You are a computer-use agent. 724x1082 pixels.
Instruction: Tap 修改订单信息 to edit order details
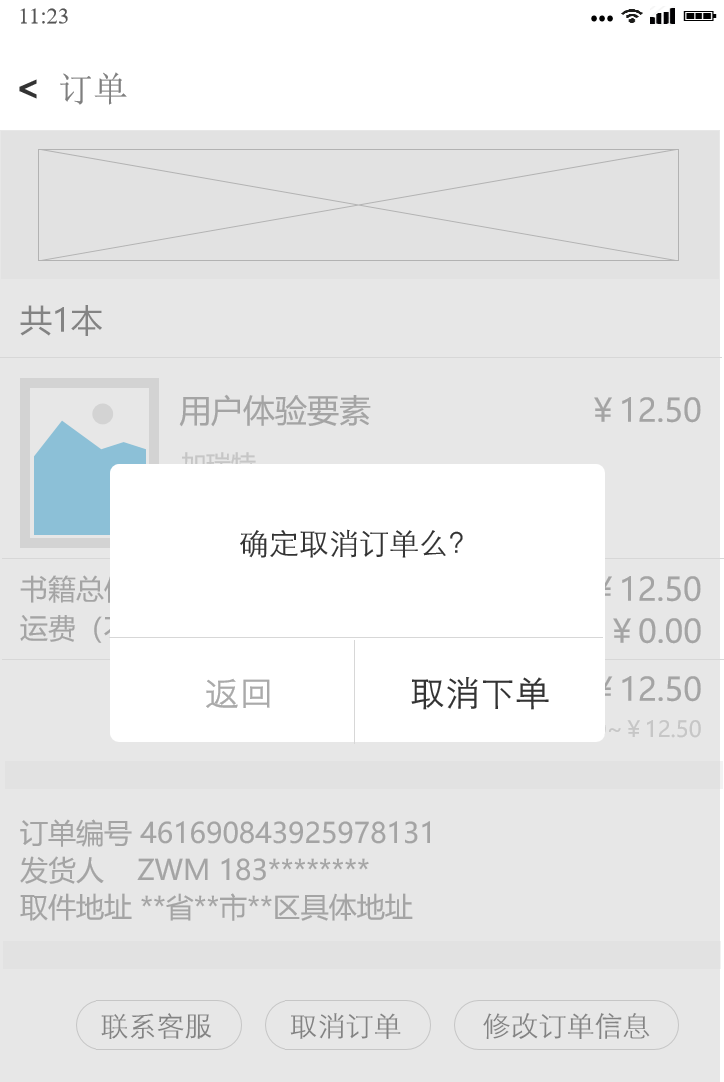point(566,1025)
